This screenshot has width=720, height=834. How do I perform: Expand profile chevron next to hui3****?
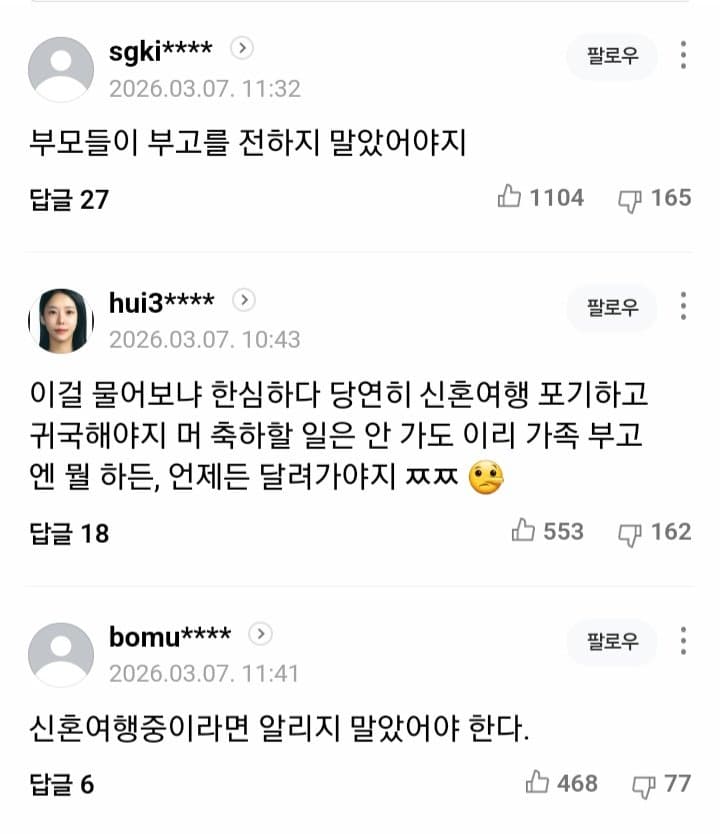pos(244,300)
